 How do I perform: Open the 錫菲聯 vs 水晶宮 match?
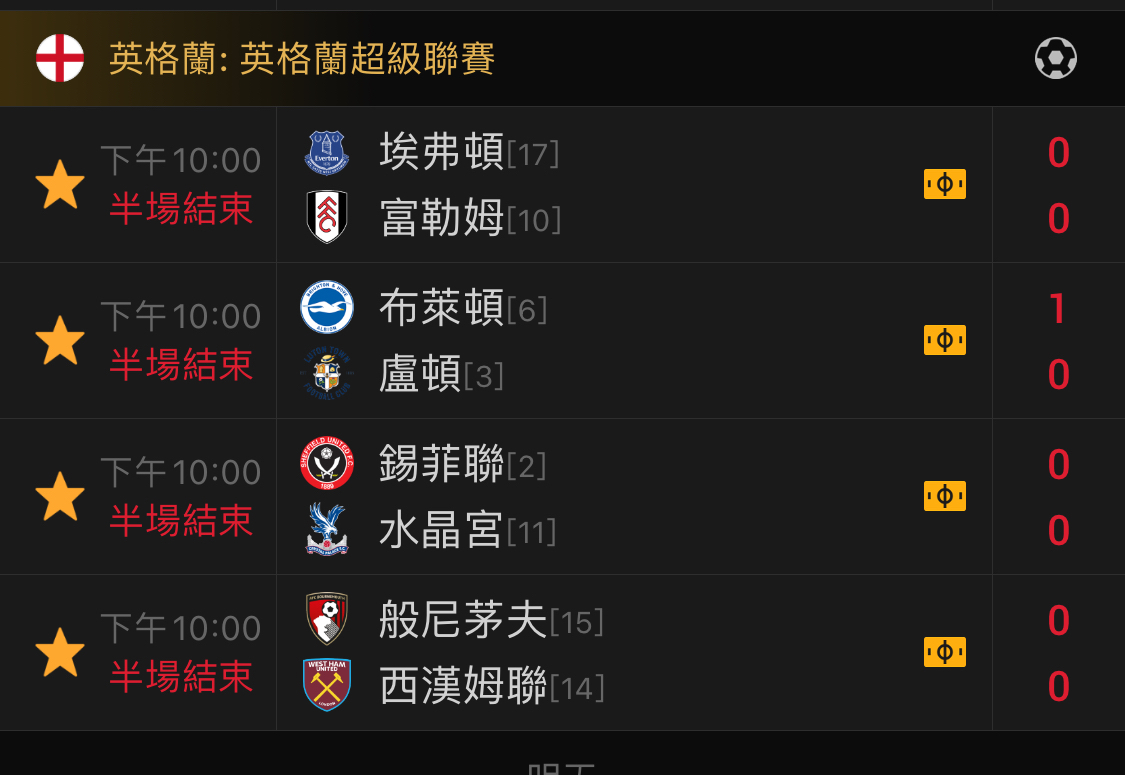coord(600,497)
